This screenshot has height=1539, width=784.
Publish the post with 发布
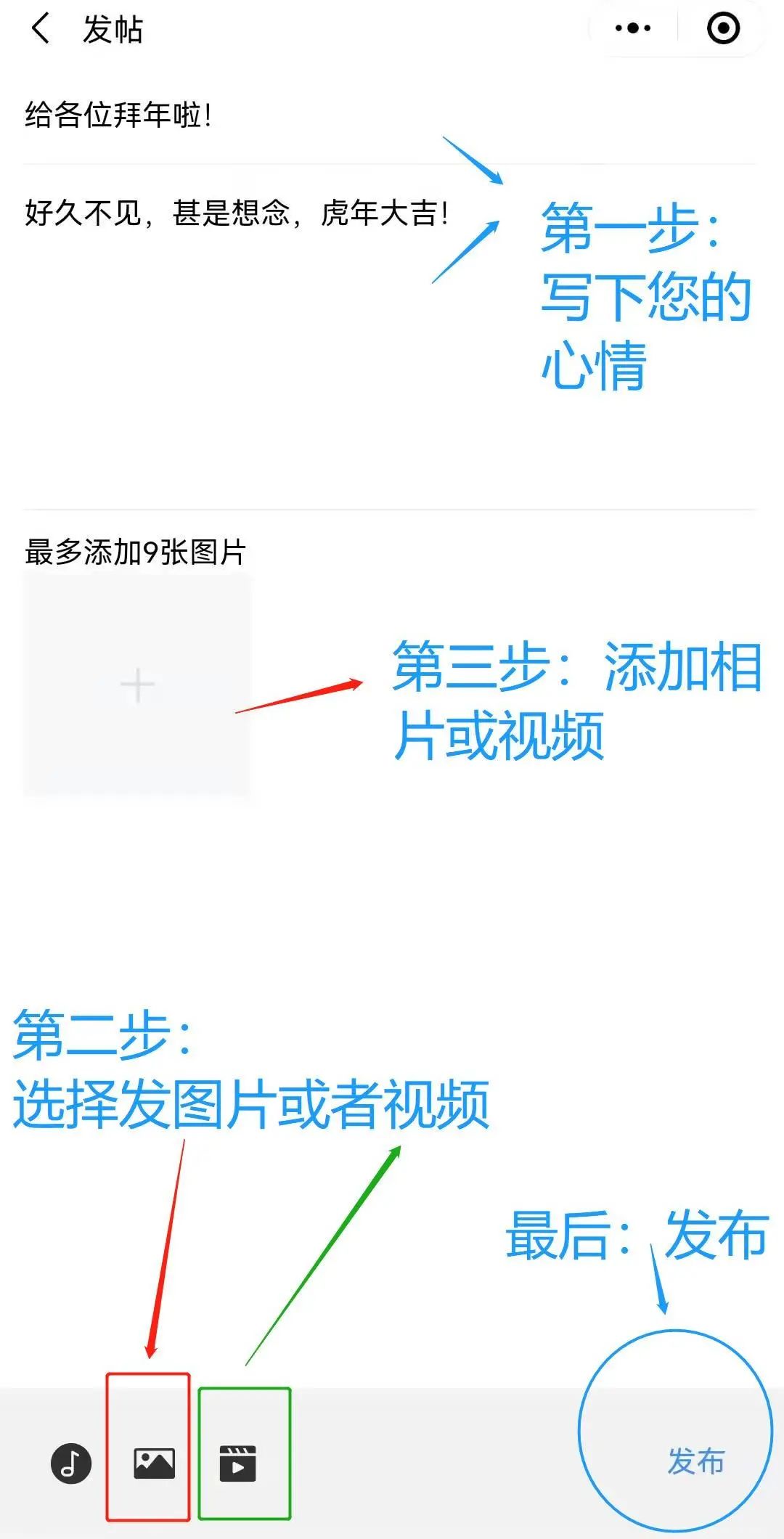pos(695,1461)
